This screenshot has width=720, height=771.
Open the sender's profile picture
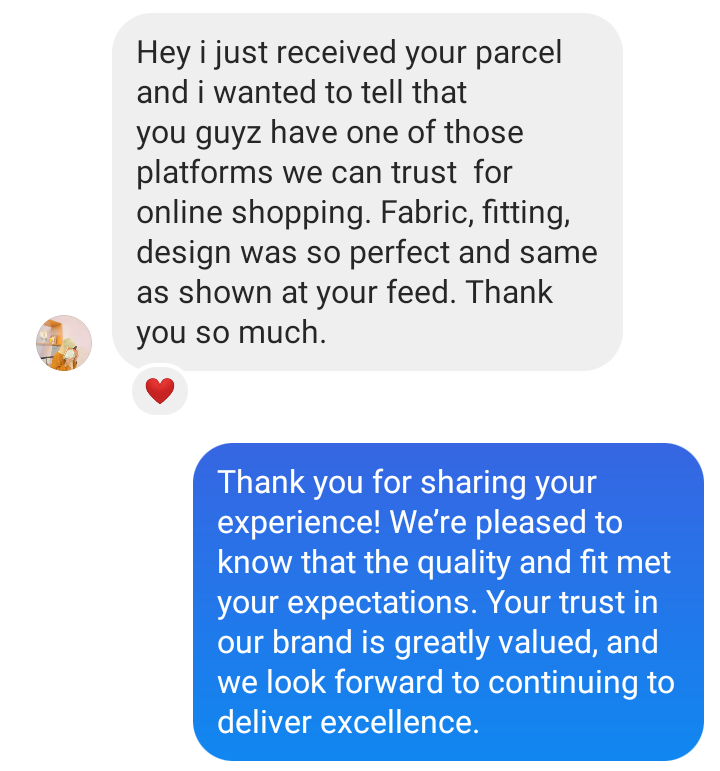pyautogui.click(x=64, y=343)
